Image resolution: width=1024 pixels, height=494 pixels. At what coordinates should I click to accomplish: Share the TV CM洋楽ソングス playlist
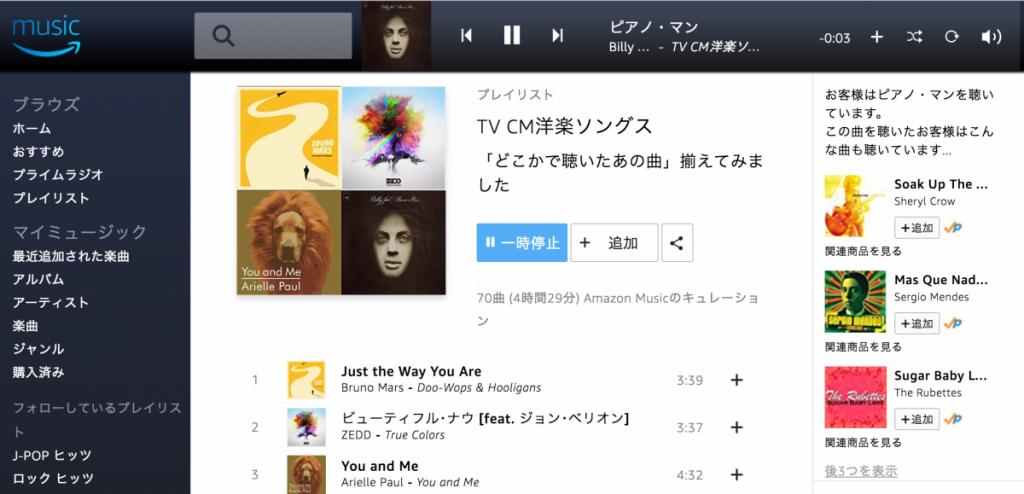tap(677, 243)
